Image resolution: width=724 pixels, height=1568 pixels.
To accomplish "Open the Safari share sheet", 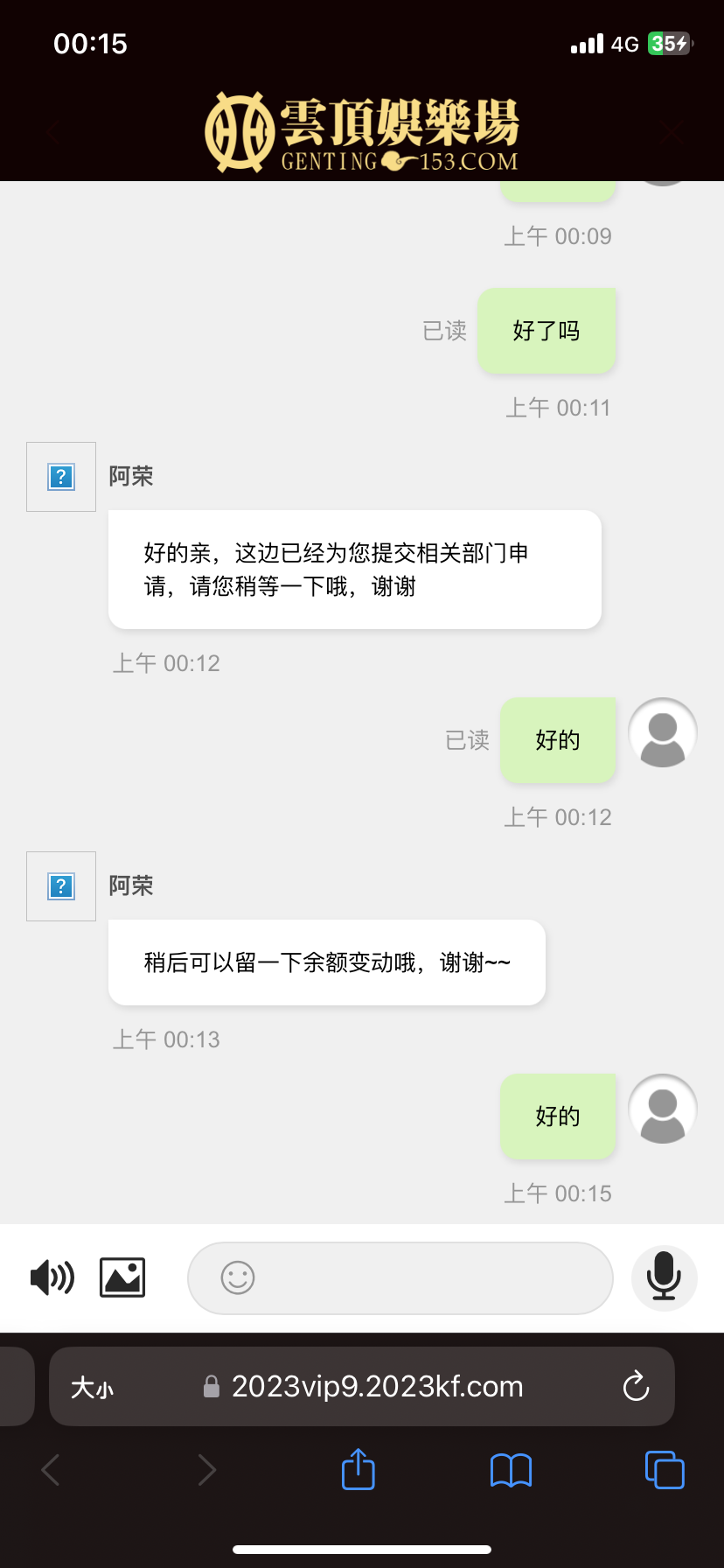I will click(358, 1469).
